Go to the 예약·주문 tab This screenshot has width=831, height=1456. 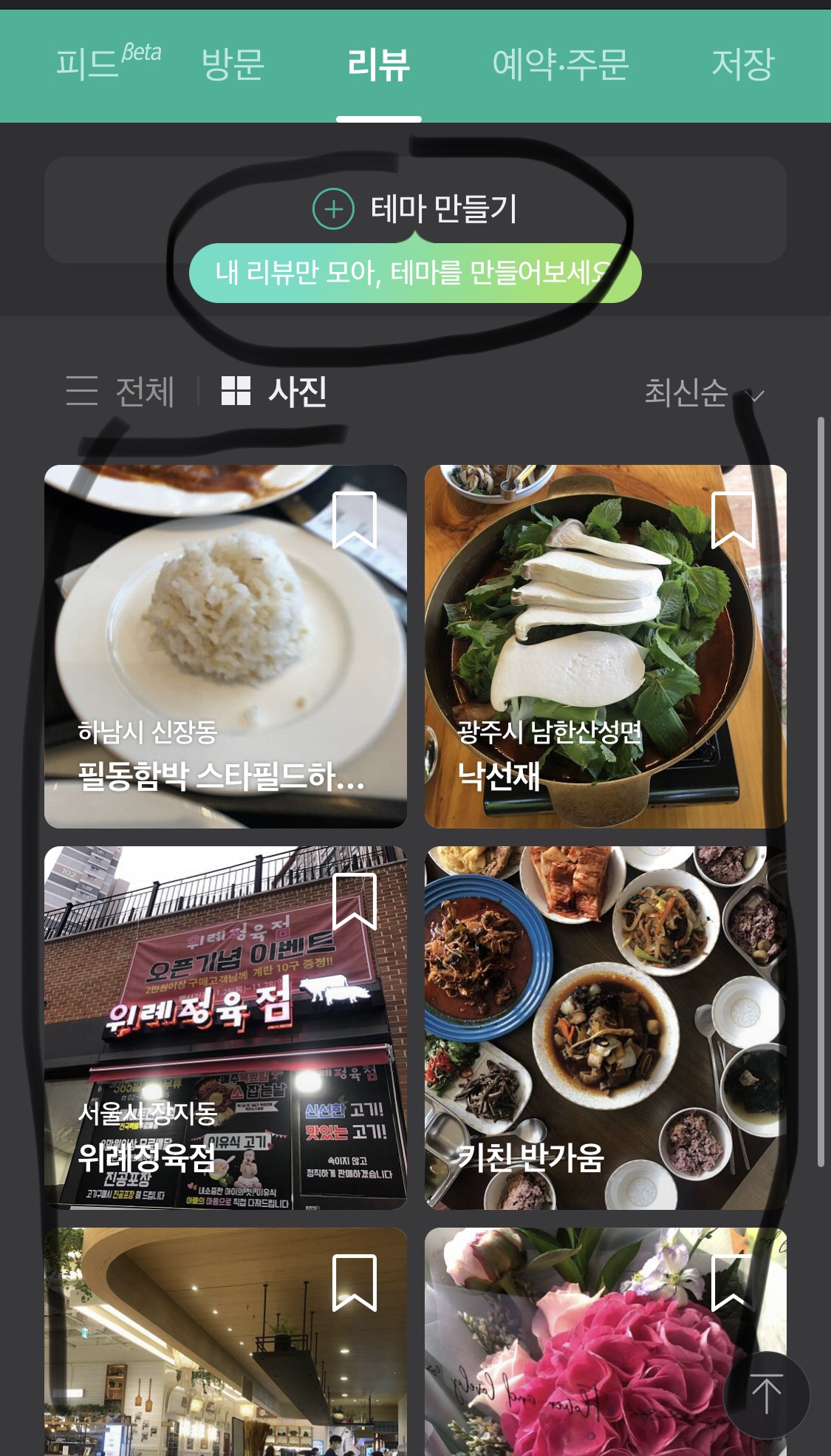click(x=561, y=64)
